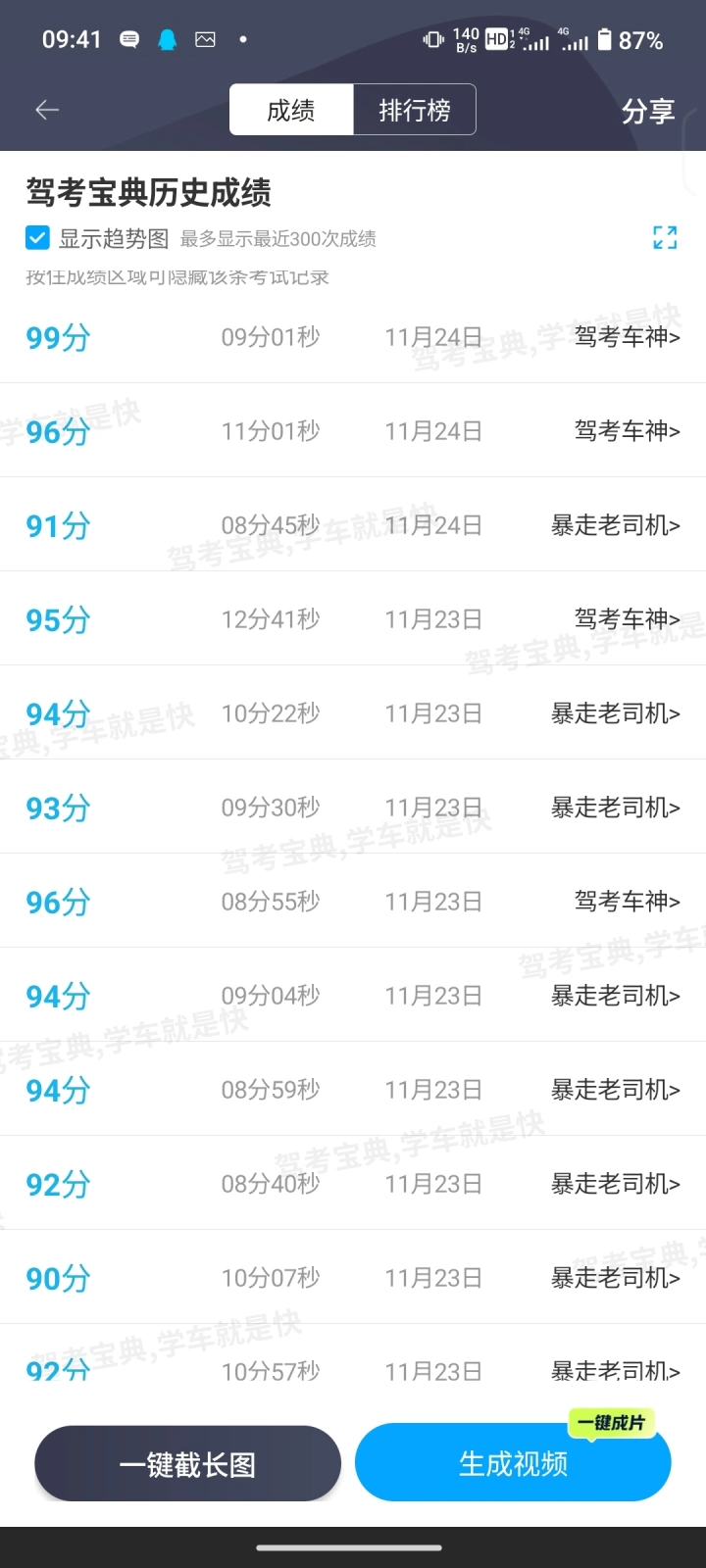Go back using the top-left arrow
This screenshot has width=706, height=1568.
(x=47, y=110)
